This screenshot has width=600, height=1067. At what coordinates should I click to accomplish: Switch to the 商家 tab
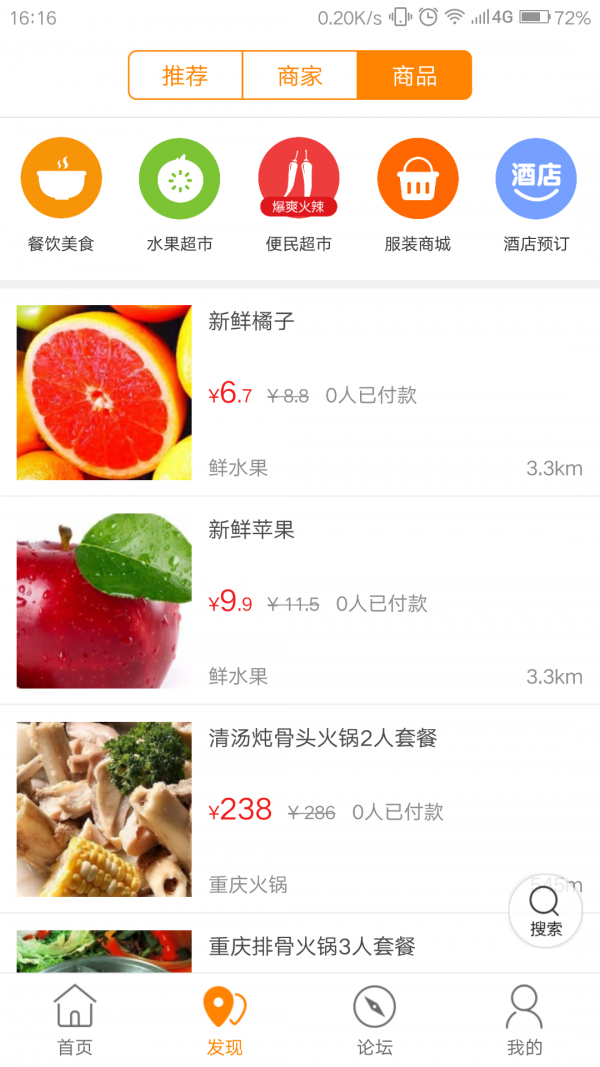coord(300,75)
